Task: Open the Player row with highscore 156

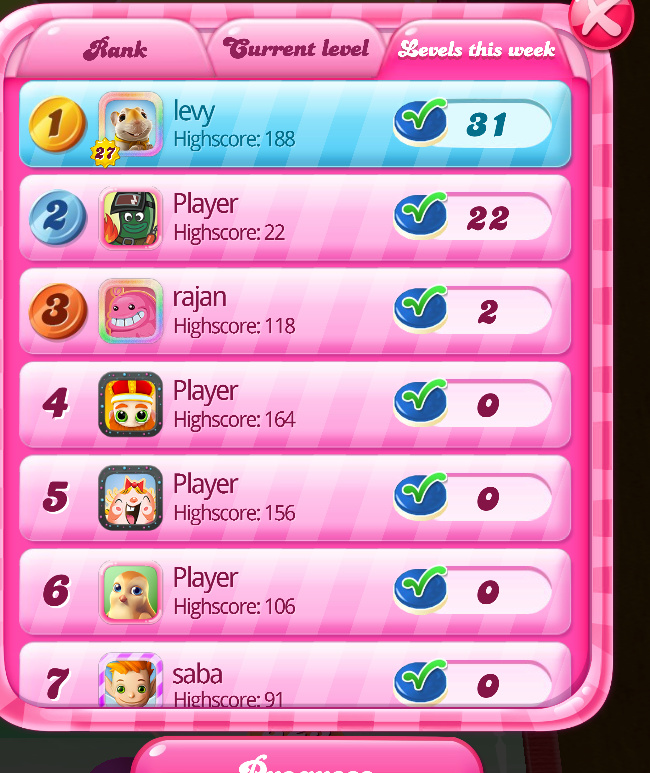Action: (295, 497)
